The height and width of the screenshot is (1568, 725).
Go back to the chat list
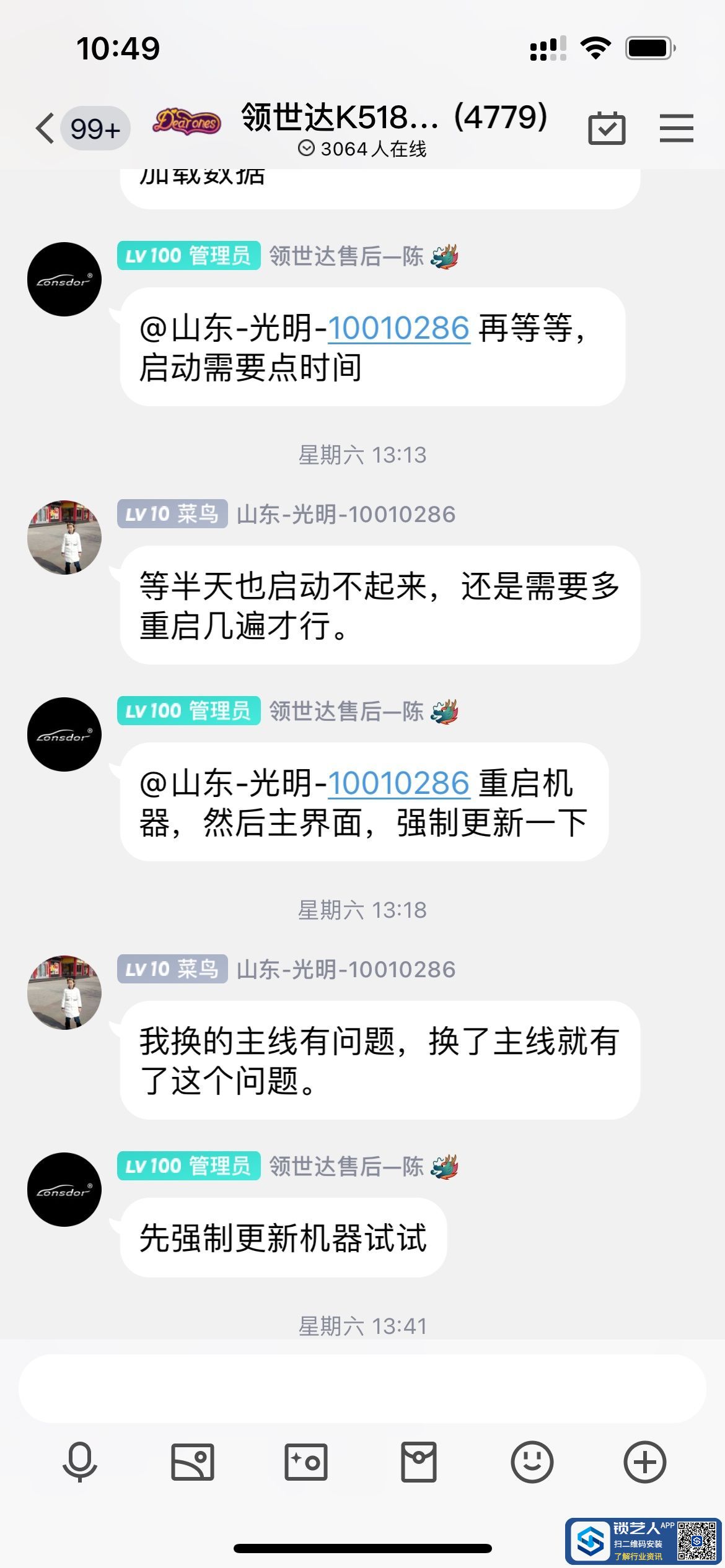tap(46, 129)
